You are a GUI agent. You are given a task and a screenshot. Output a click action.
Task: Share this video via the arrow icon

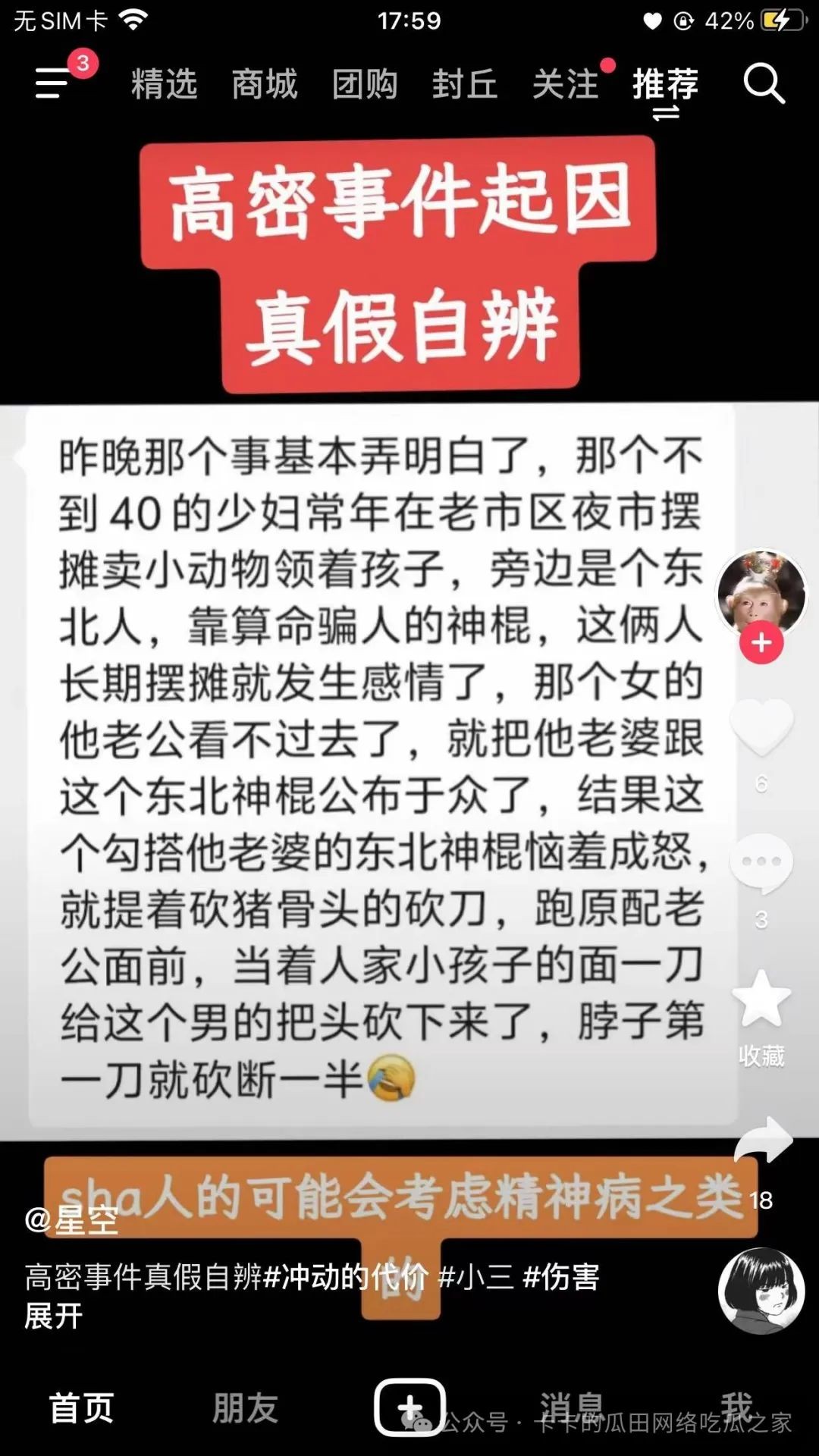tap(763, 1141)
